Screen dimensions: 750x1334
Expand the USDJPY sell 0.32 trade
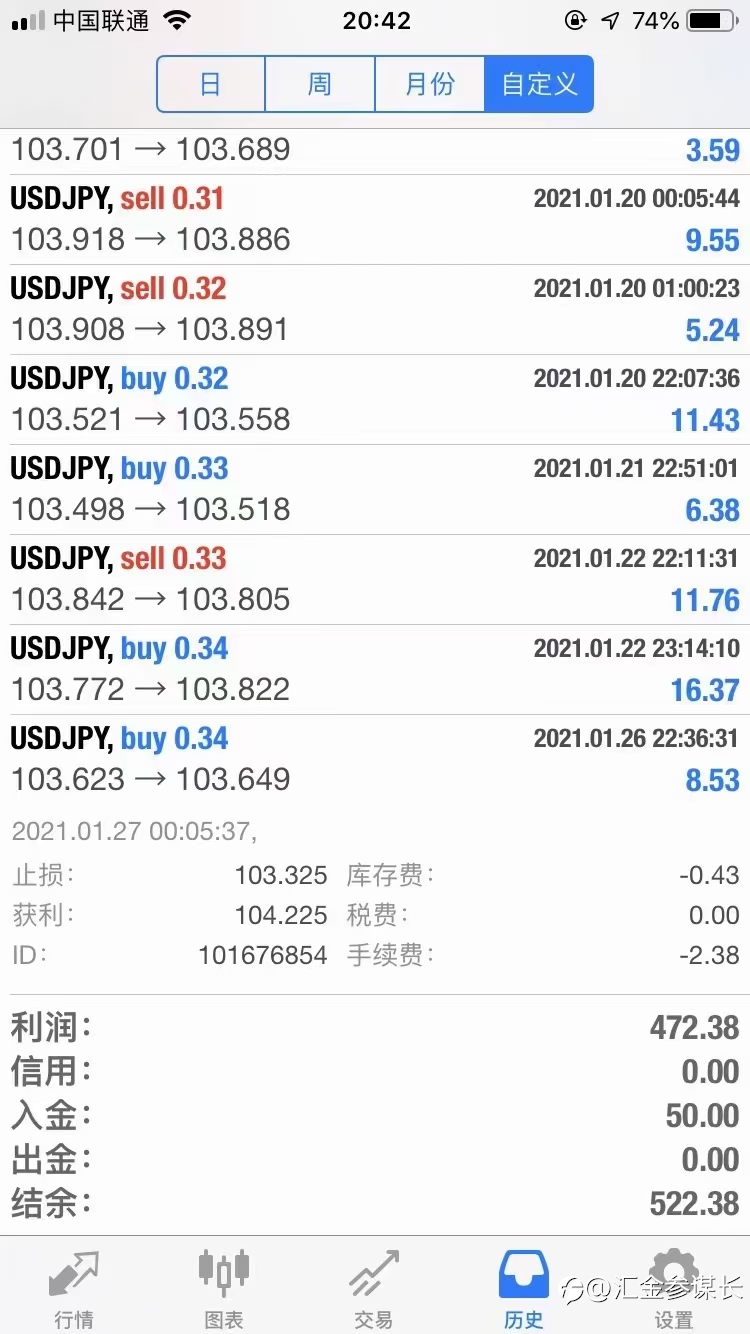point(375,310)
